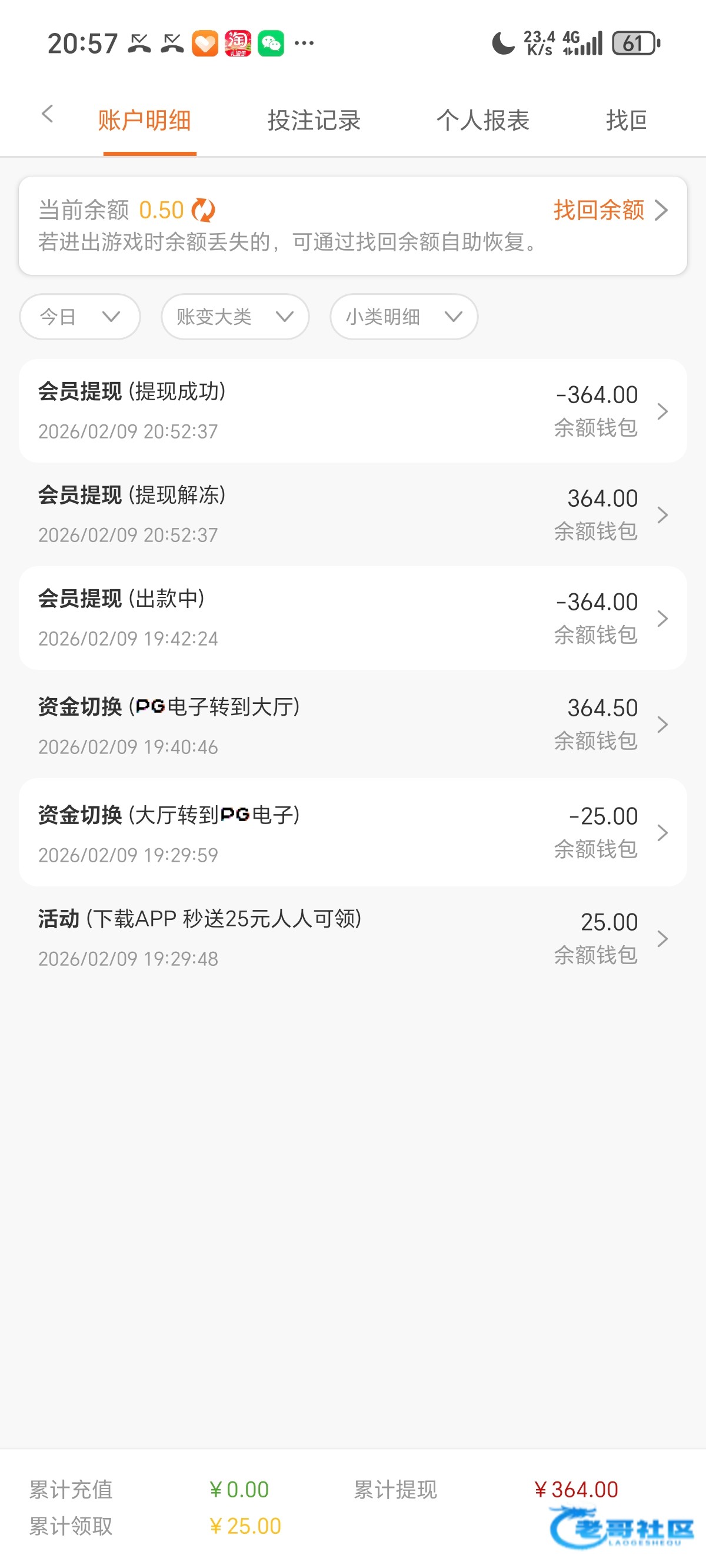Refresh the current balance 0.50
The image size is (706, 1568).
(x=204, y=211)
